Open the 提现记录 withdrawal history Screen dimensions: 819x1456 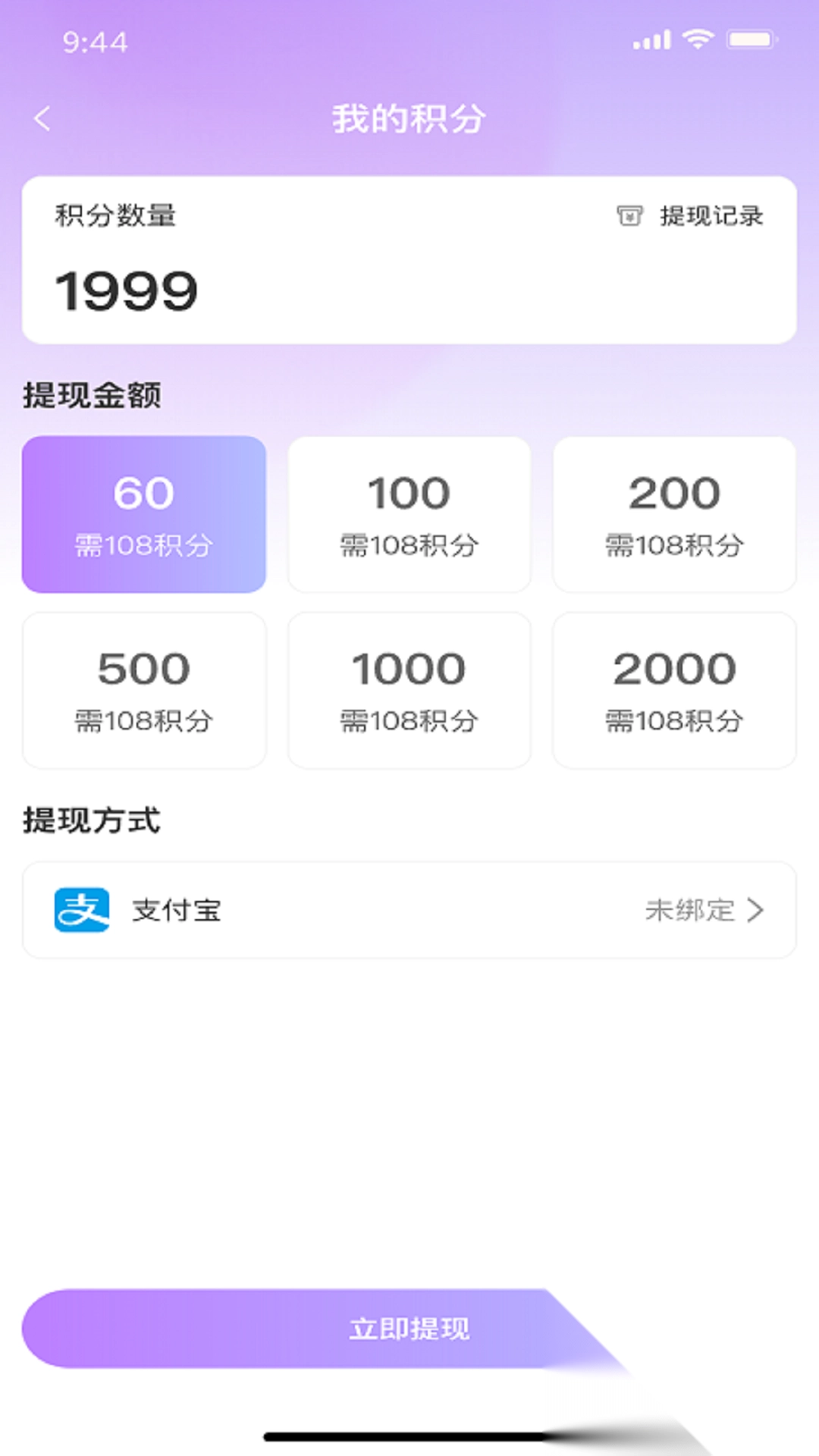click(x=711, y=217)
